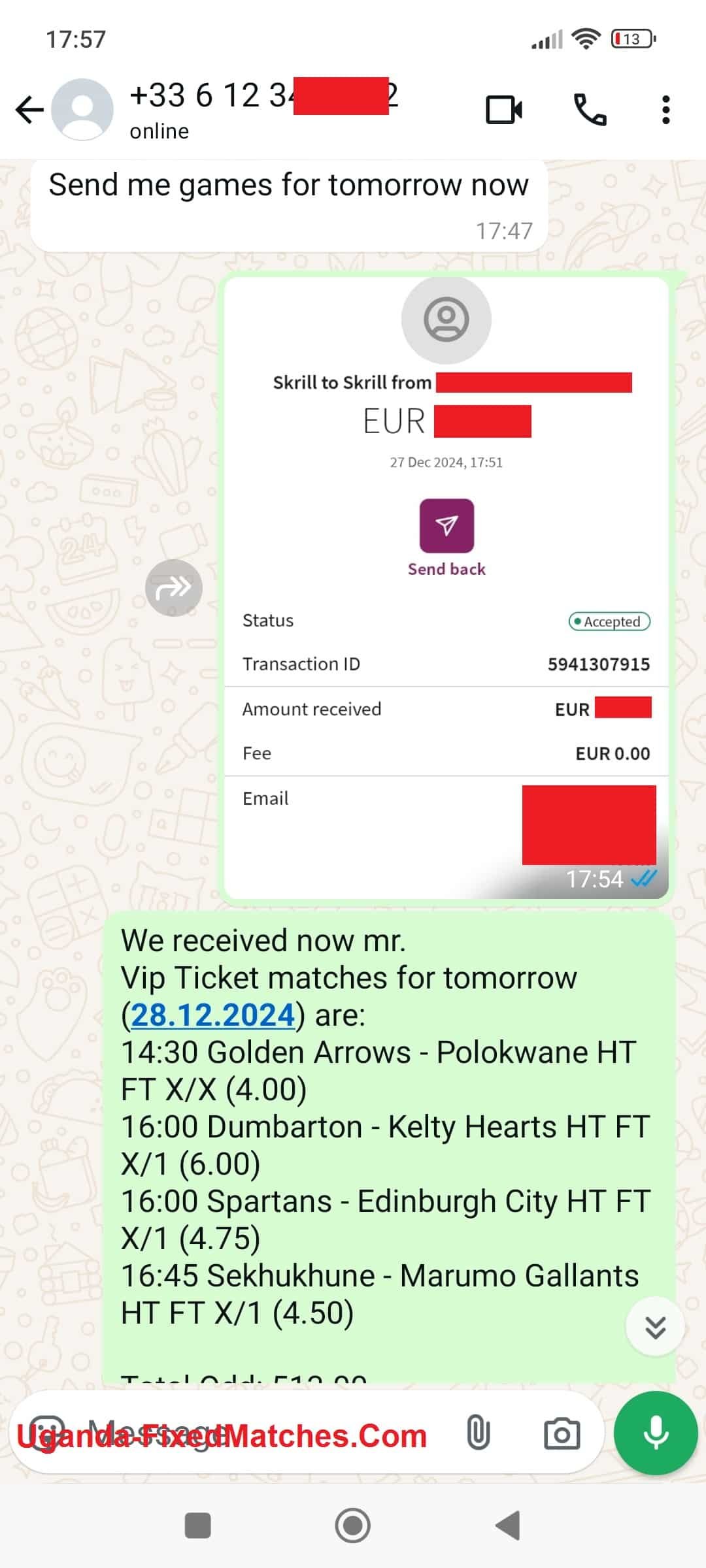Go to the system home screen
Screen dimensions: 706x1568
click(x=353, y=1526)
